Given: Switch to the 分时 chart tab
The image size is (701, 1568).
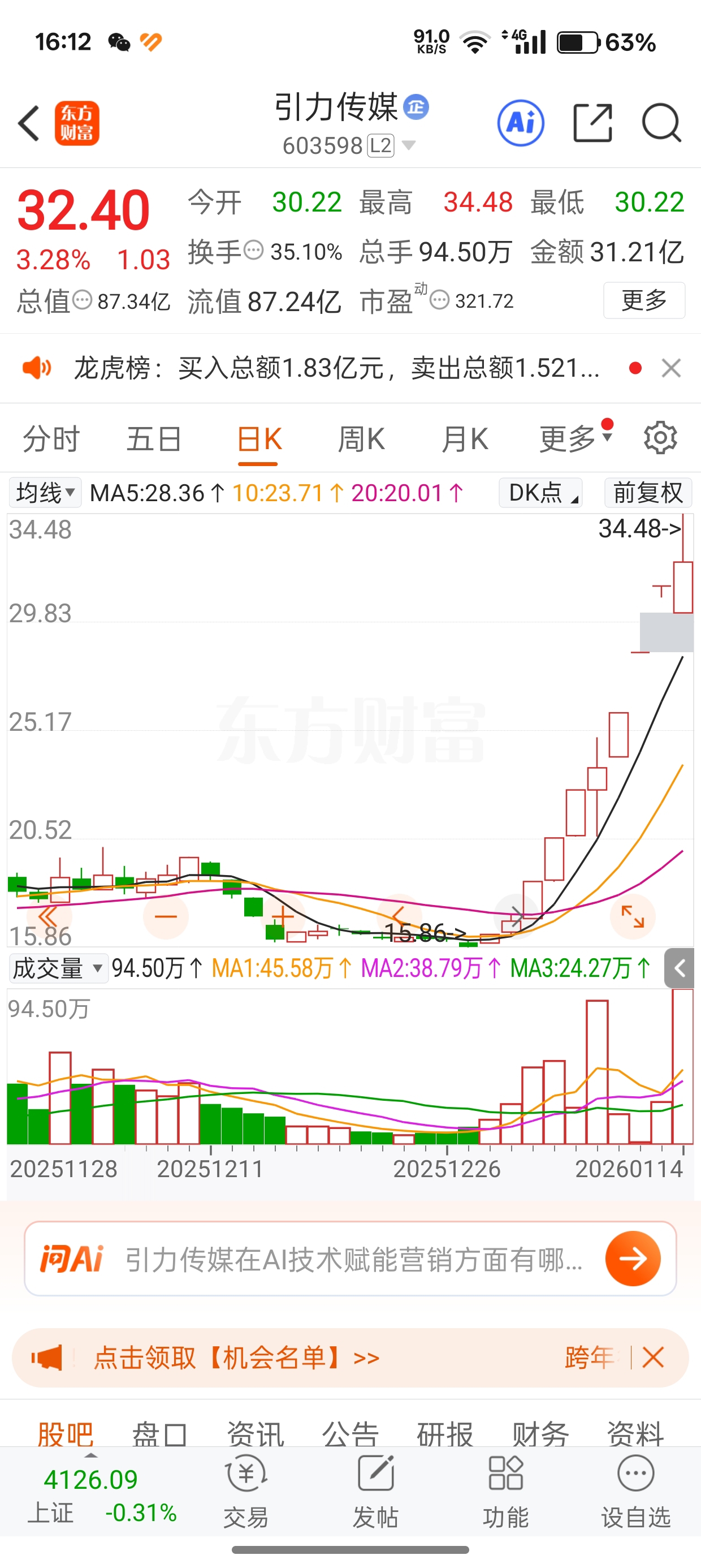Looking at the screenshot, I should point(51,439).
